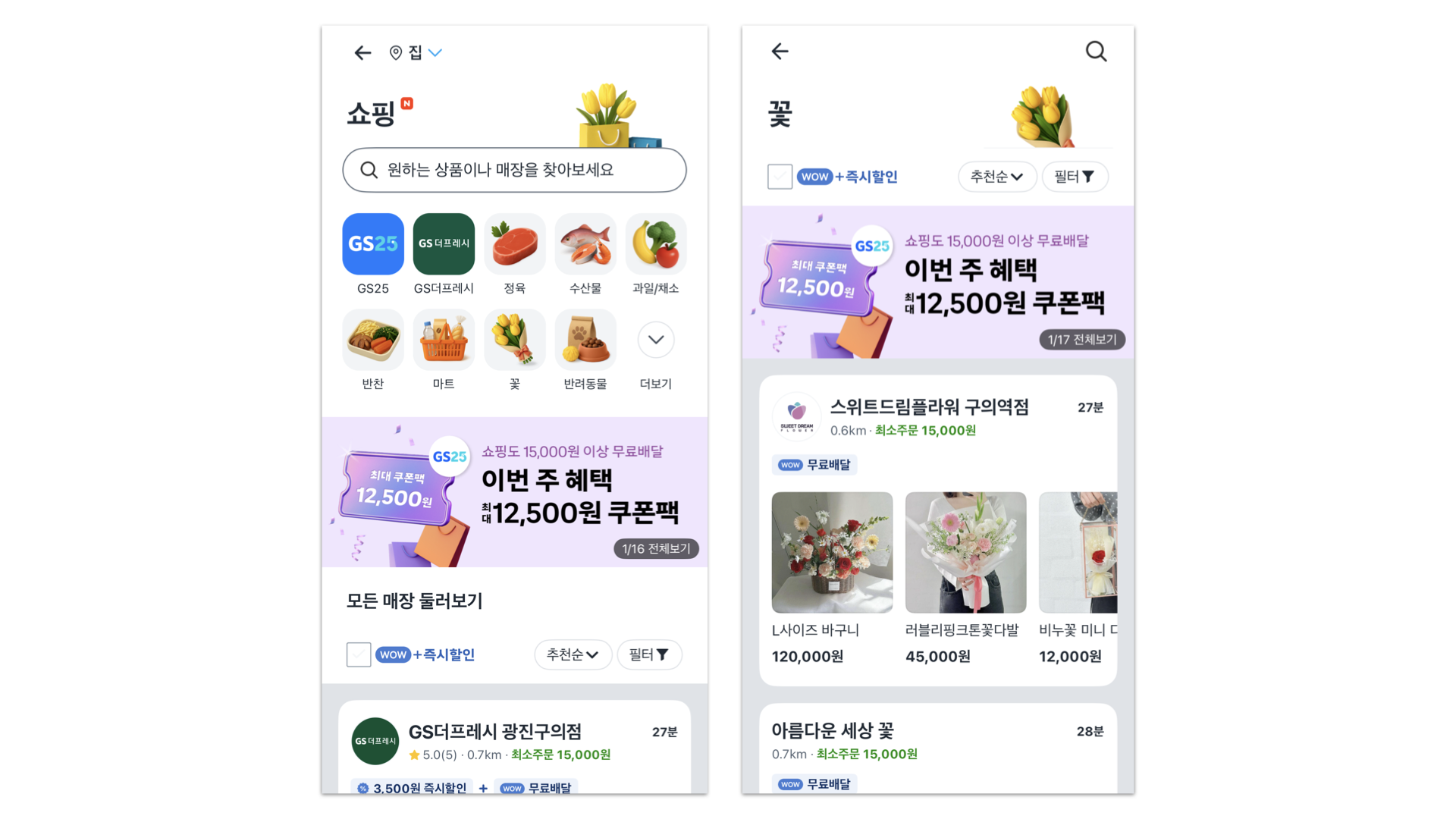This screenshot has height=819, width=1456.
Task: View the 러블리핑크톤꽃다발 bouquet
Action: point(965,553)
